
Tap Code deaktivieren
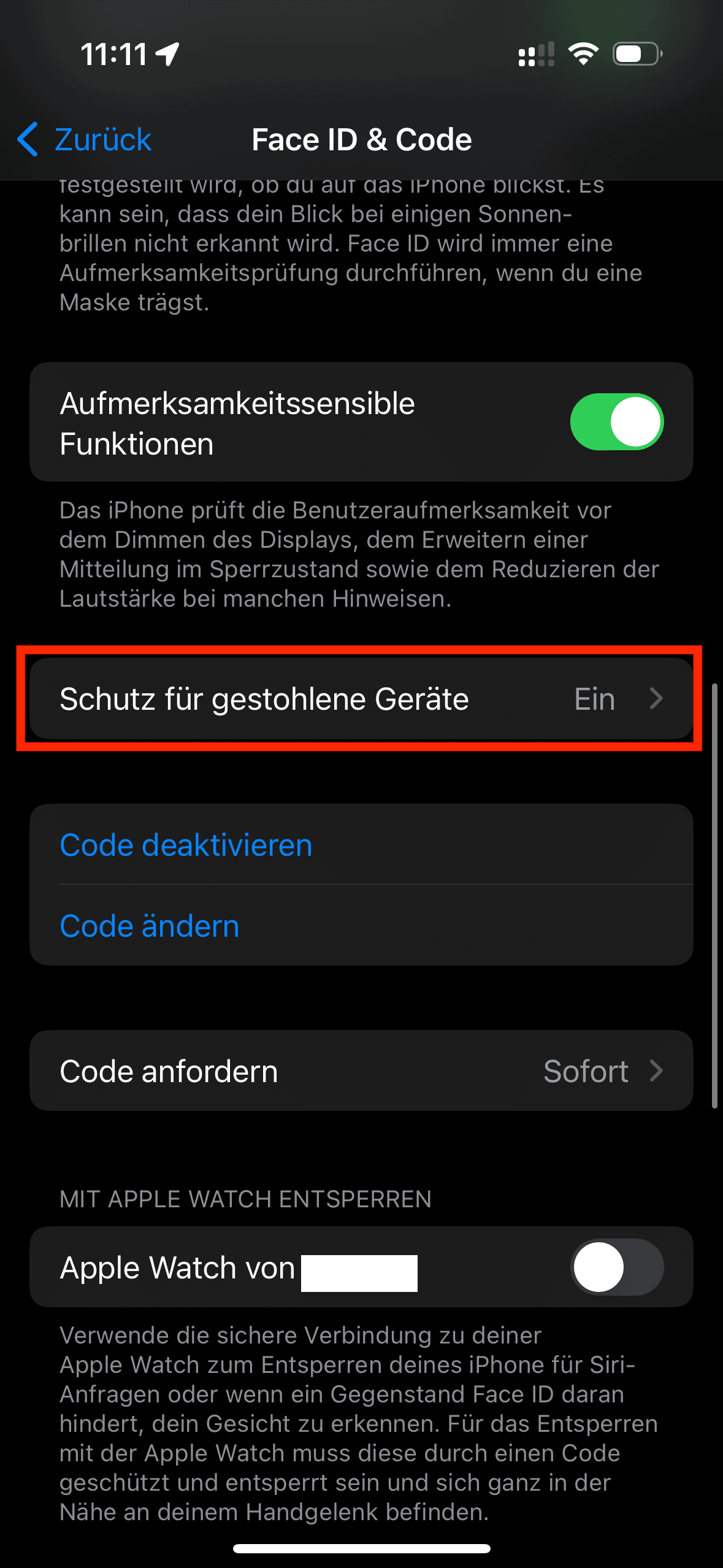[x=186, y=845]
